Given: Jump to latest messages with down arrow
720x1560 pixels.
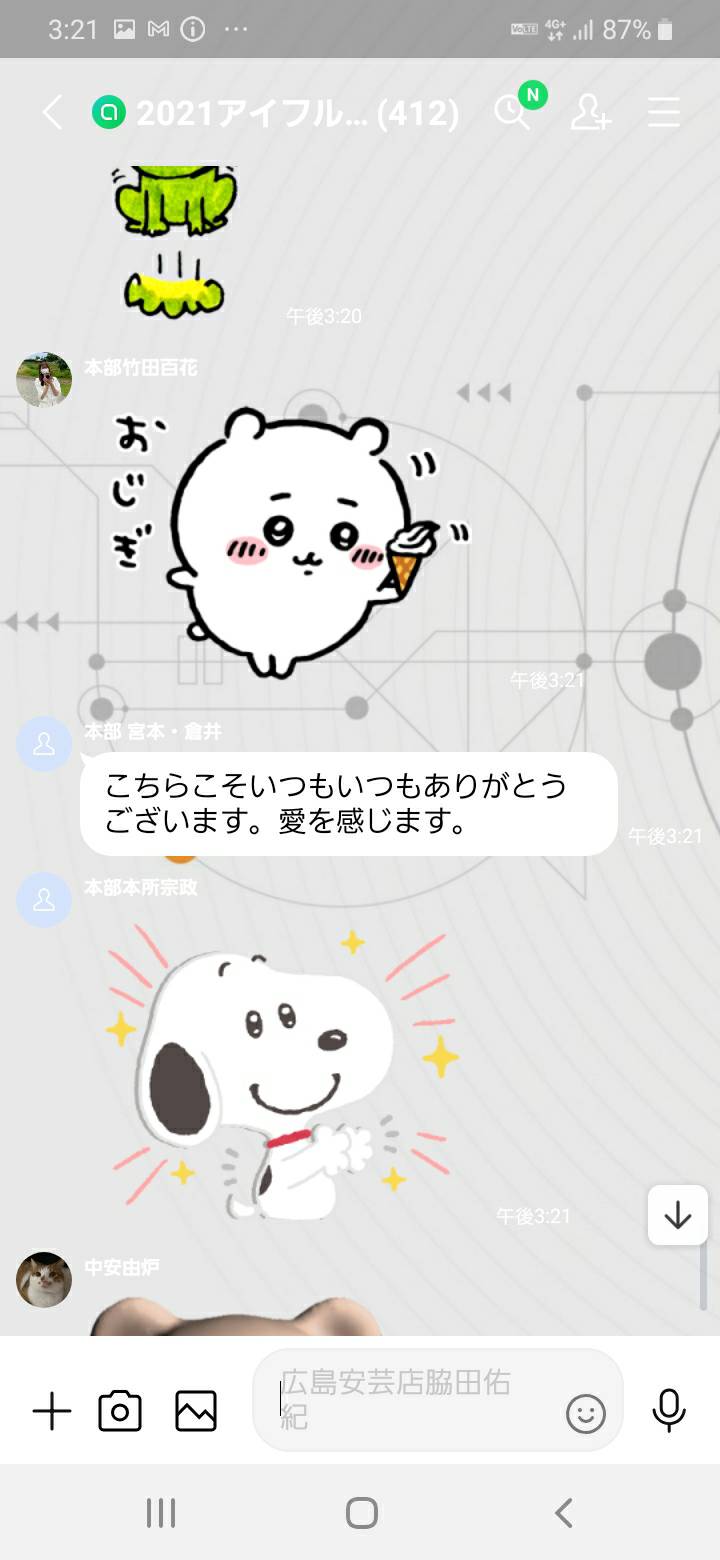Looking at the screenshot, I should (x=678, y=1215).
